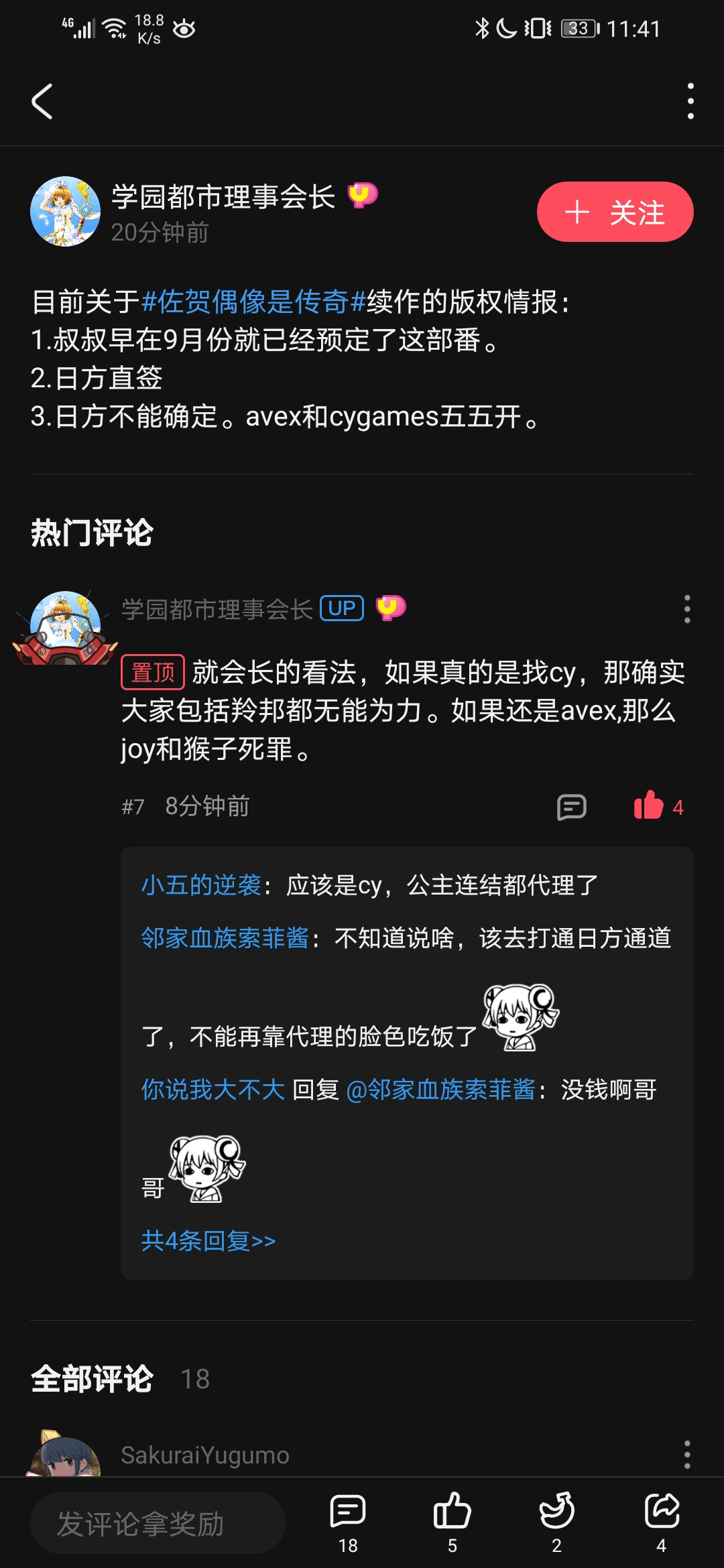Open the post's overflow menu
This screenshot has height=1568, width=724.
tap(690, 102)
